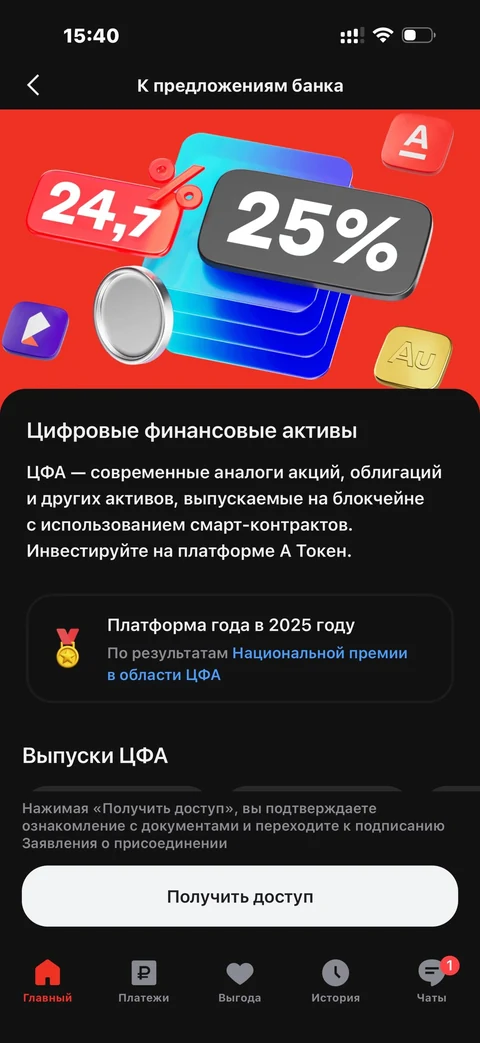480x1043 pixels.
Task: Switch to the Главный tab
Action: (x=47, y=982)
